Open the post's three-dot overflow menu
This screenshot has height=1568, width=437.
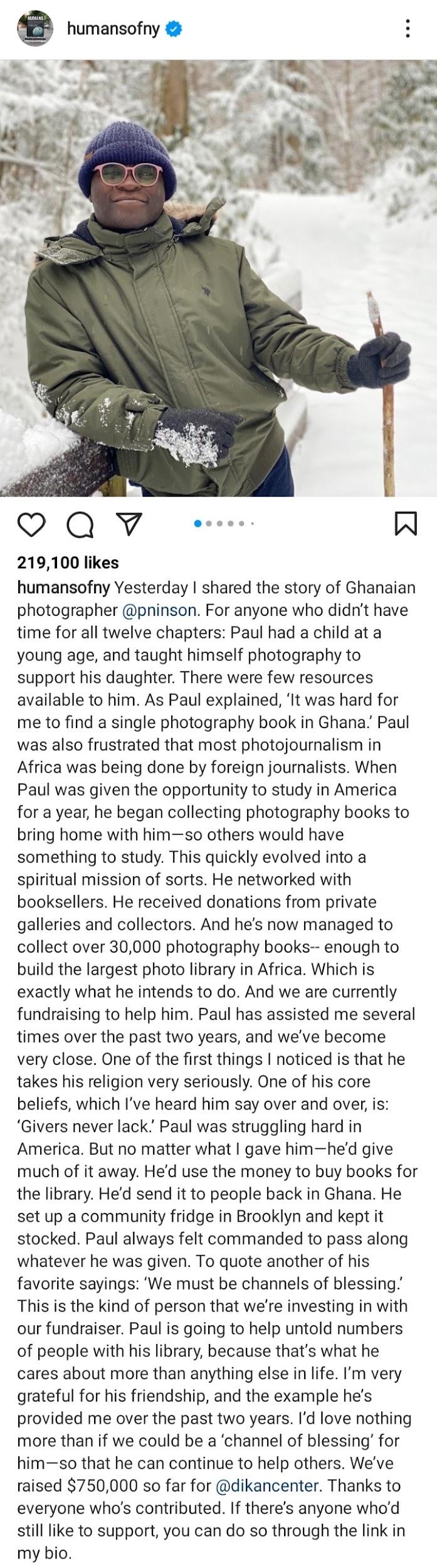pos(408,28)
